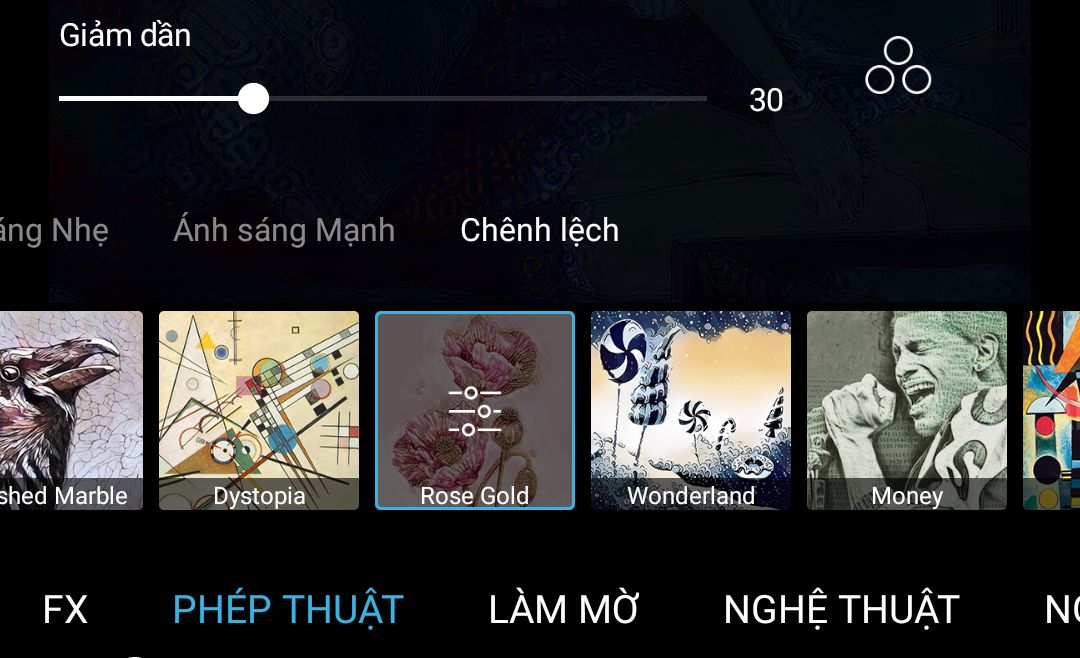Viewport: 1080px width, 658px height.
Task: Select Ánh sáng Mạnh blend mode
Action: click(284, 230)
